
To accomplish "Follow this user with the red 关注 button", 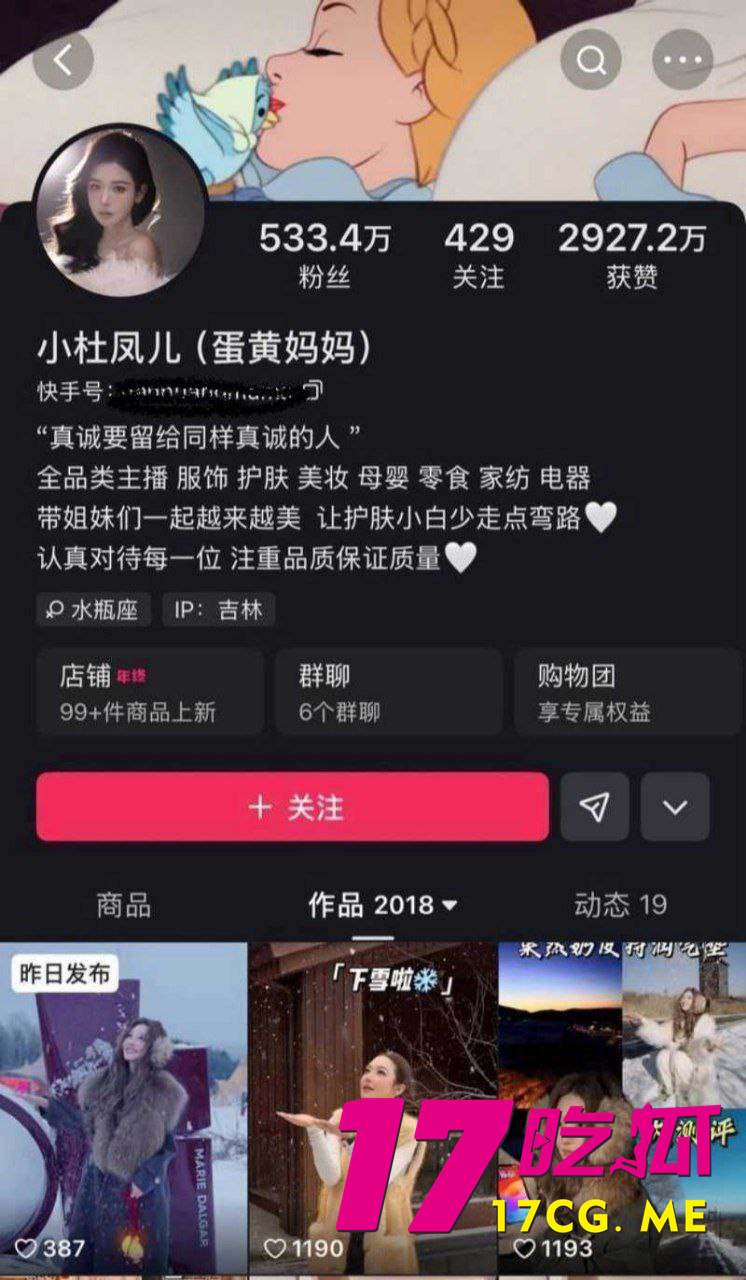I will point(292,807).
